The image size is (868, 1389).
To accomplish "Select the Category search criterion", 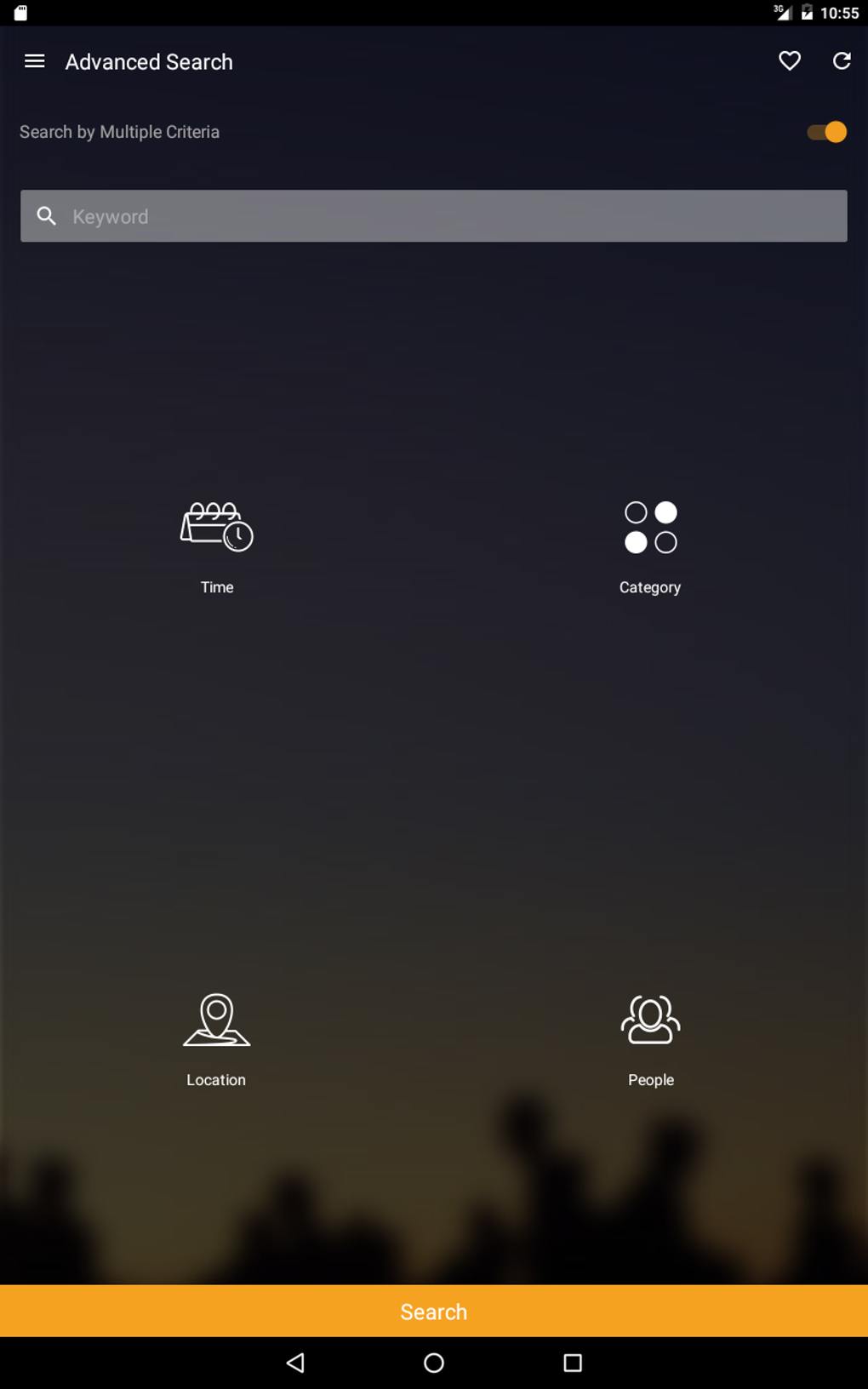I will pyautogui.click(x=650, y=545).
